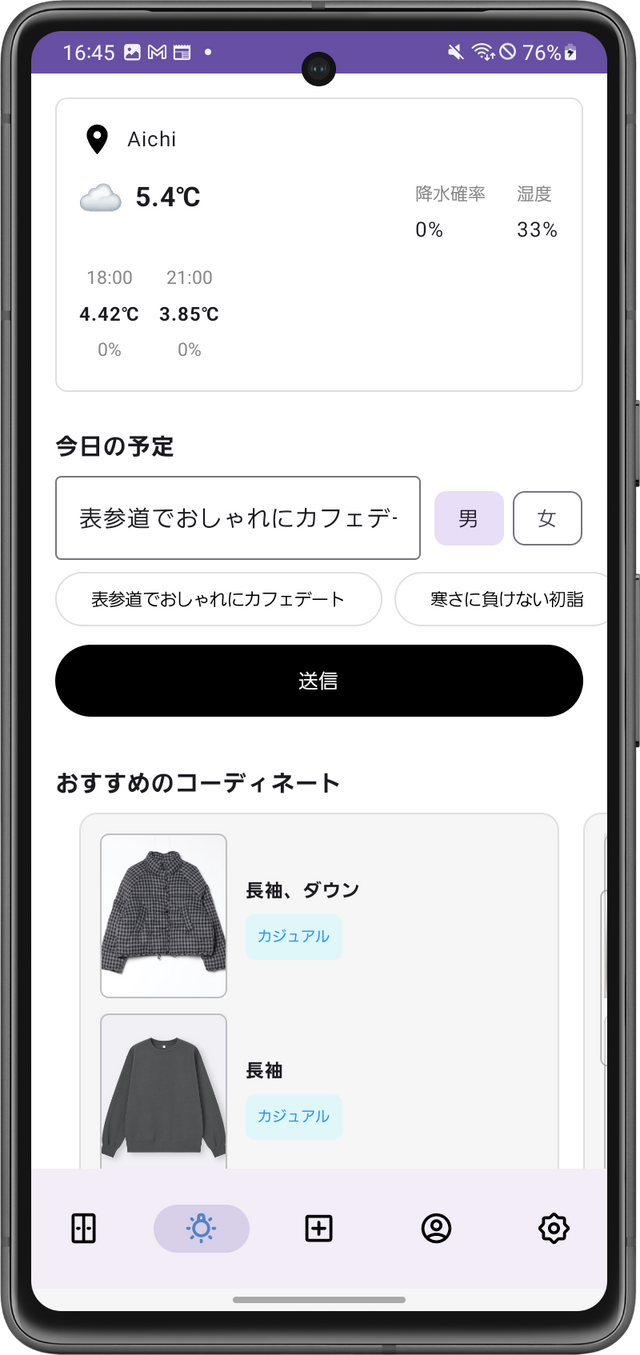Open the gray long-sleeve sweatshirt item
This screenshot has height=1355, width=640.
tap(164, 1090)
